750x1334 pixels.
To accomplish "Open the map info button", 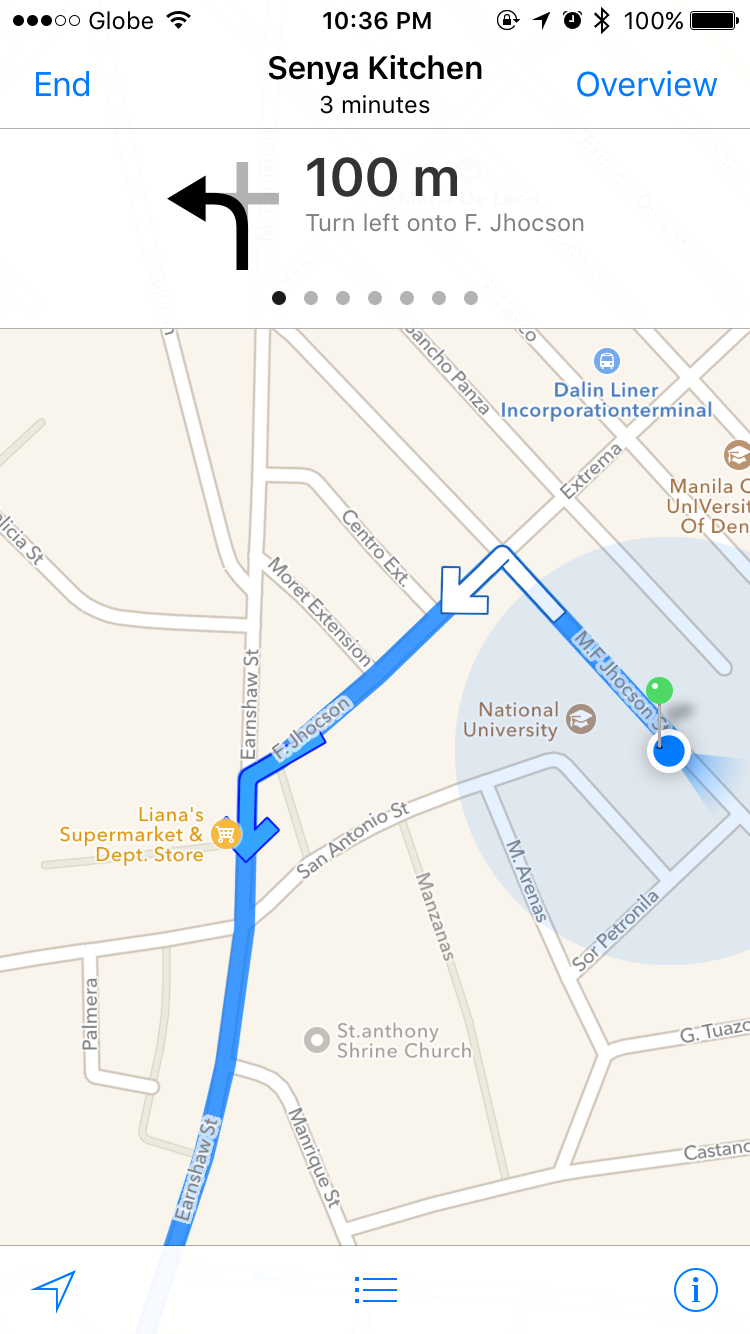I will click(x=695, y=1290).
